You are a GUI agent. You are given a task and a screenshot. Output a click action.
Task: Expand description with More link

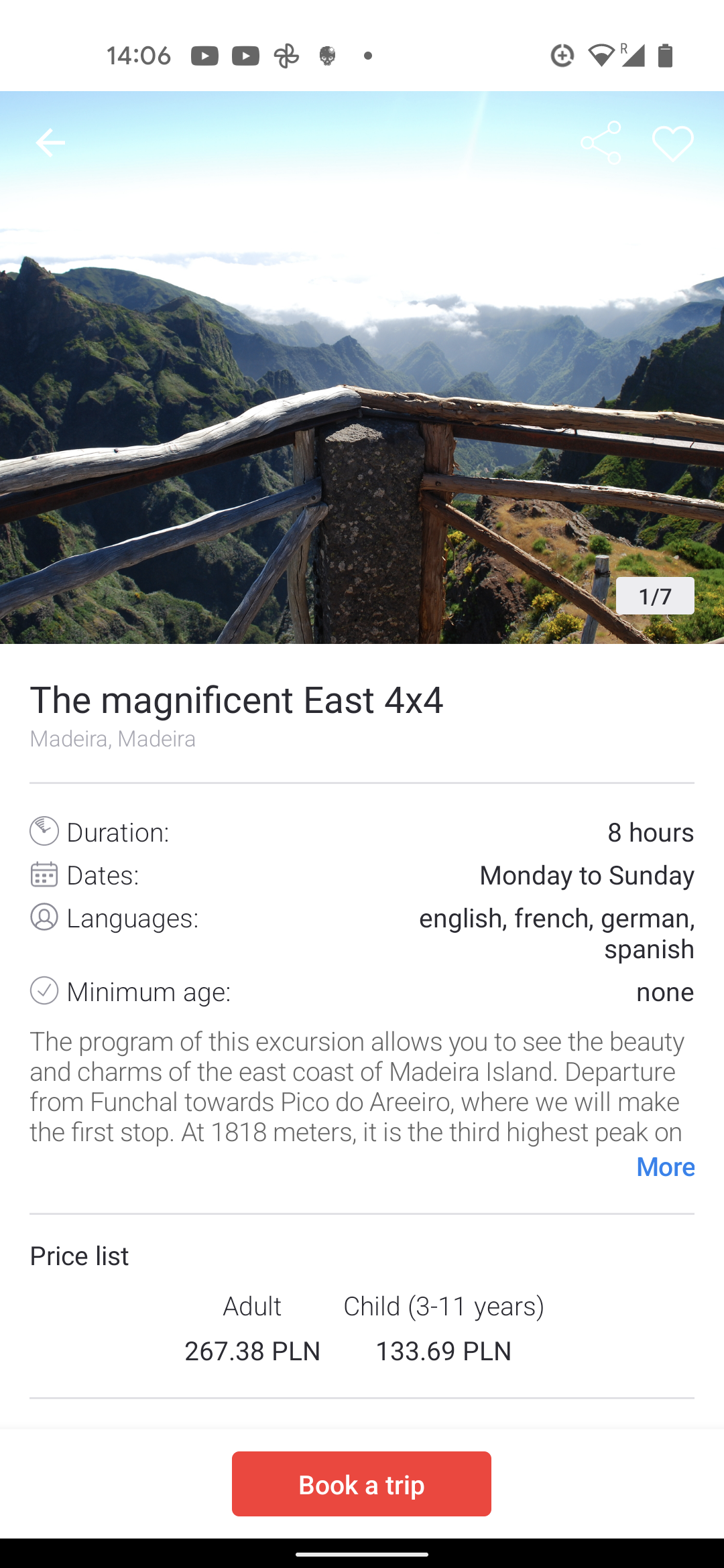[x=665, y=1167]
